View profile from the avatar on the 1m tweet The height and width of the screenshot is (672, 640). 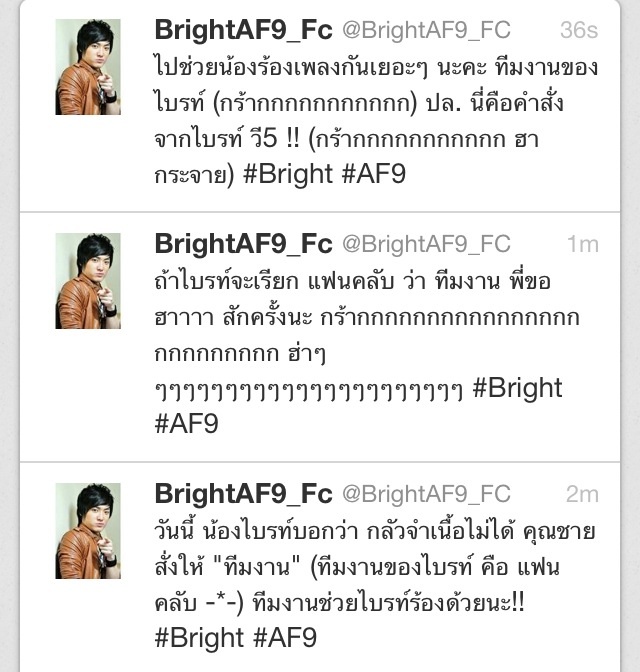(x=88, y=281)
